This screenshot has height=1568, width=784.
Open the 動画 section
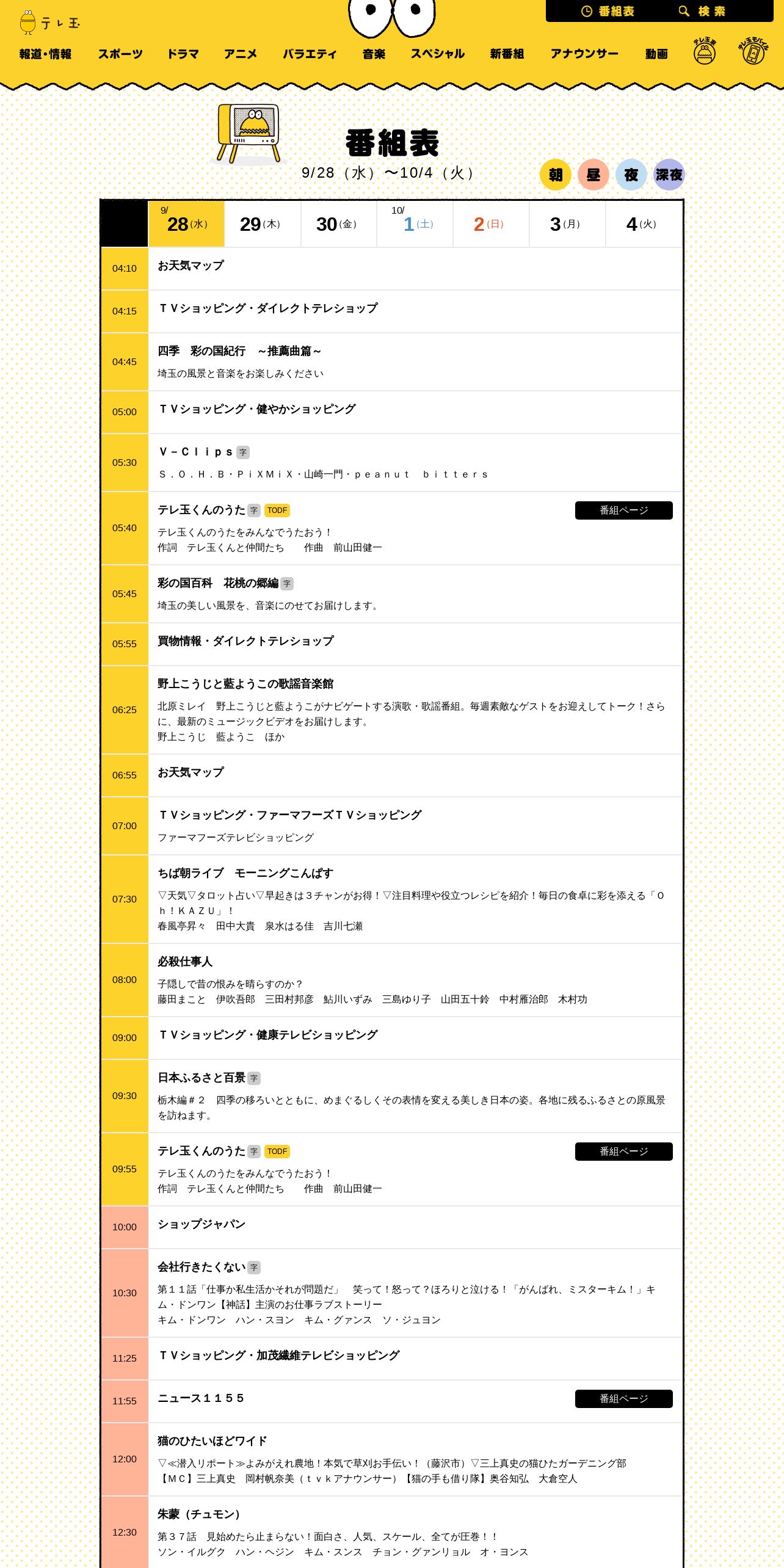point(656,54)
